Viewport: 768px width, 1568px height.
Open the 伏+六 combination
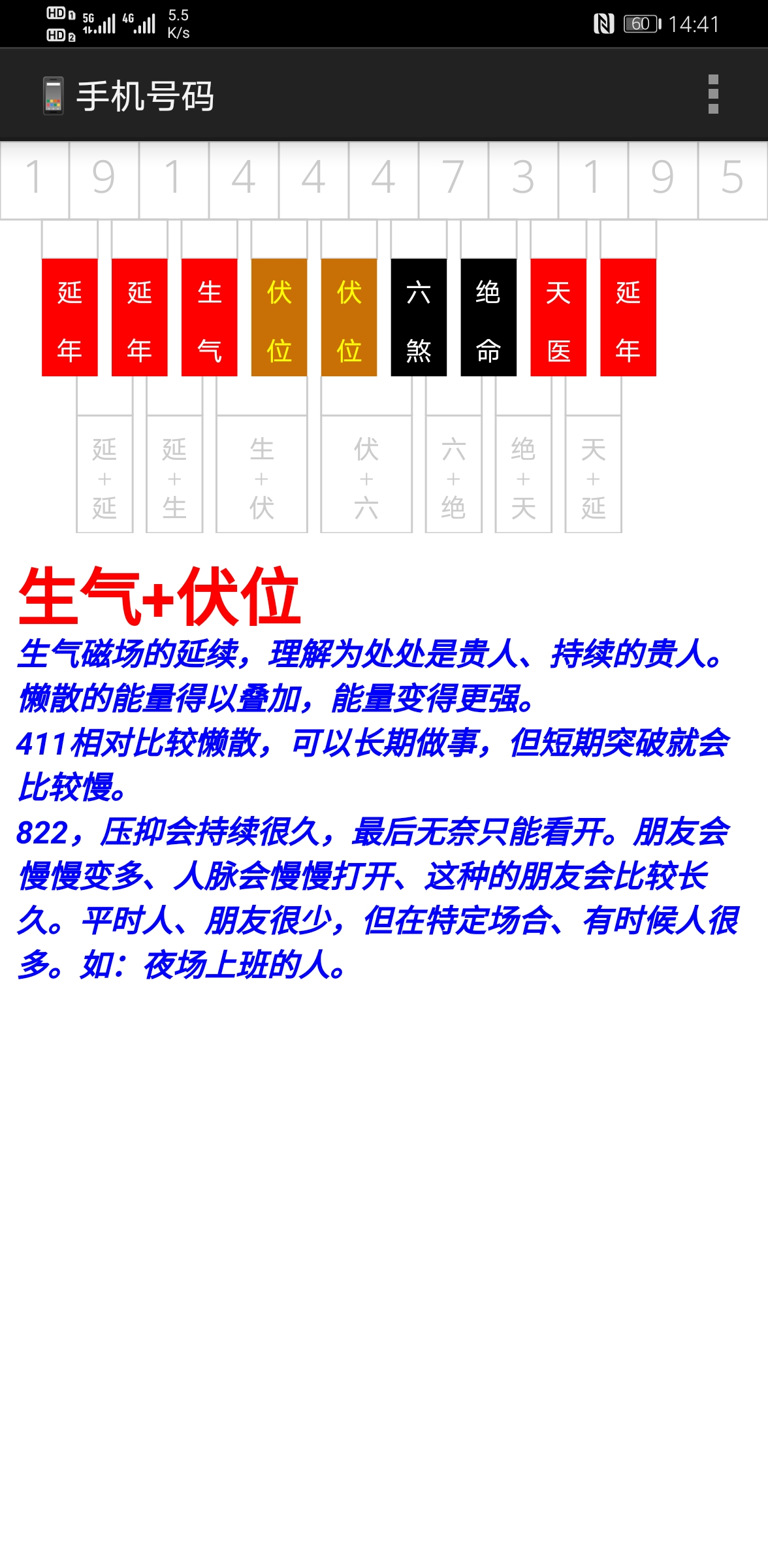pos(366,475)
